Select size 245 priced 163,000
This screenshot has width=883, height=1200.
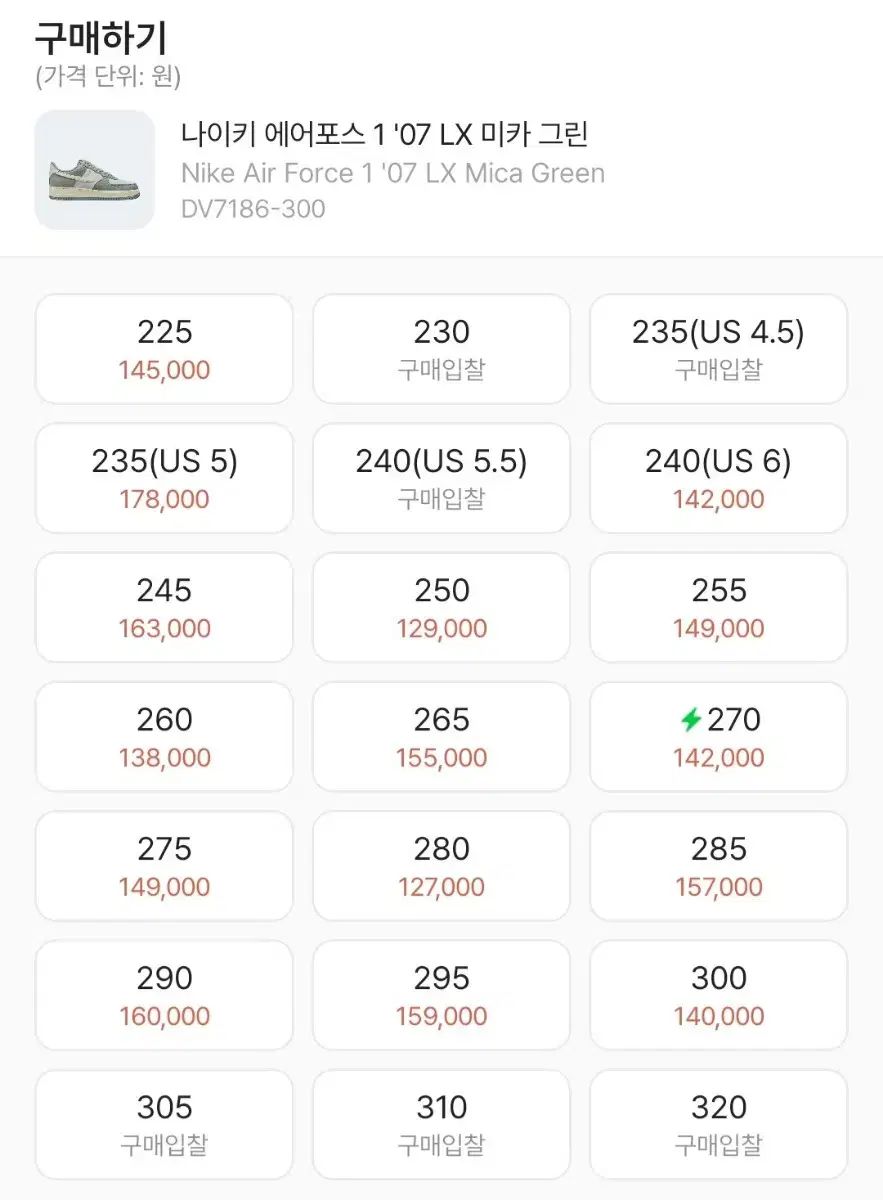click(x=164, y=607)
